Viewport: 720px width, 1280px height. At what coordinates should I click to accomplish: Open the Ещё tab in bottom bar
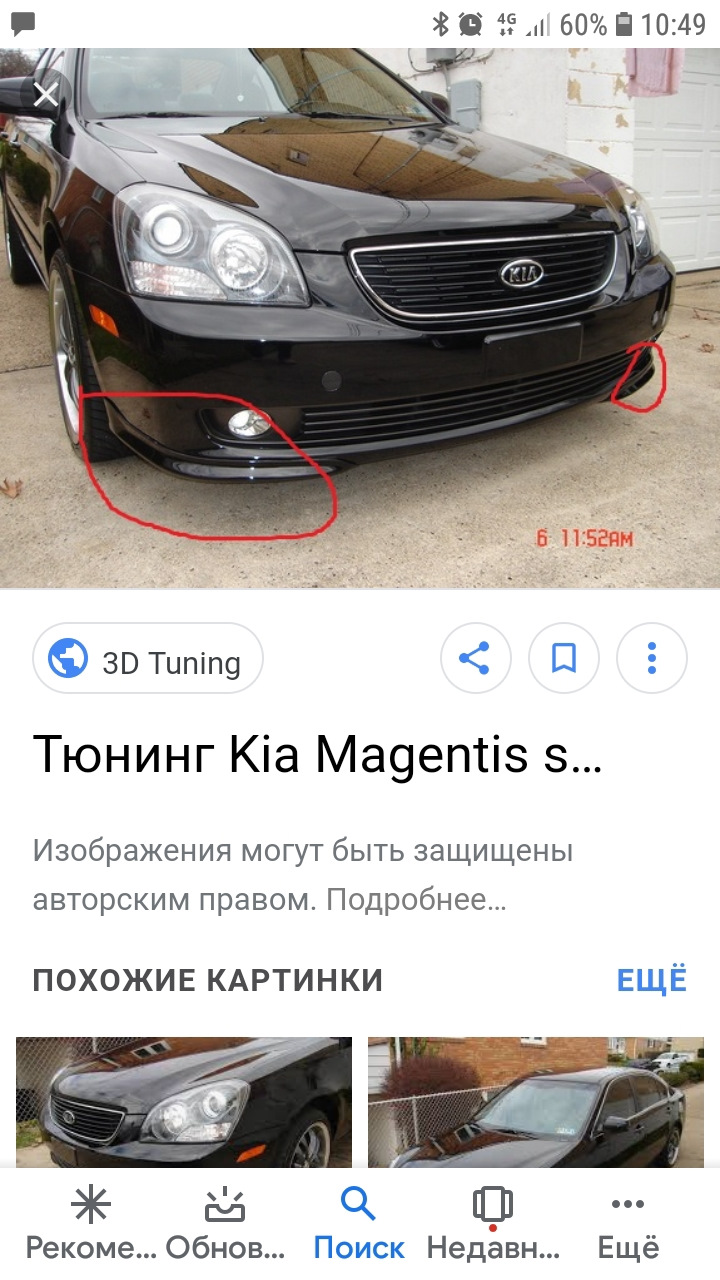coord(628,1223)
